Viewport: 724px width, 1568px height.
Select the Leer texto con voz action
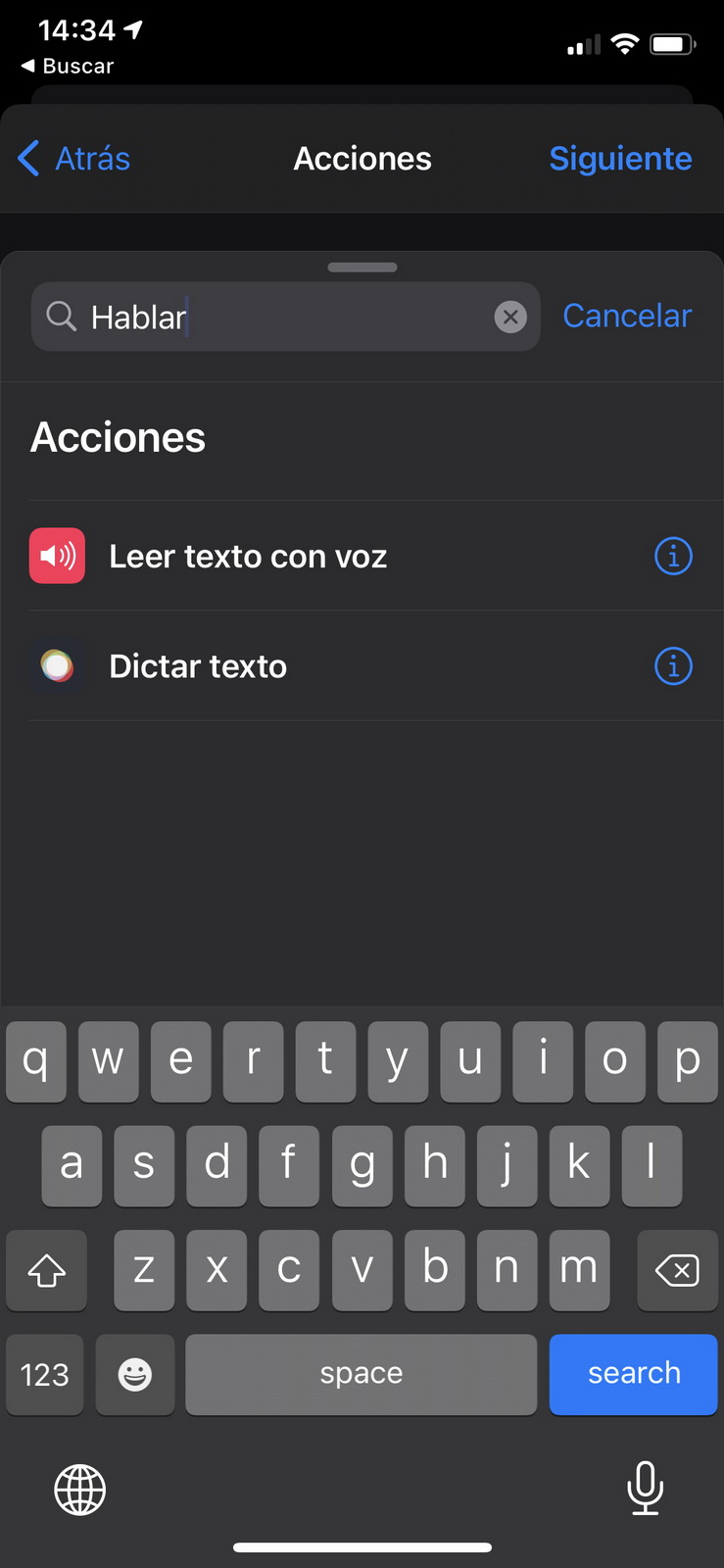coord(362,556)
